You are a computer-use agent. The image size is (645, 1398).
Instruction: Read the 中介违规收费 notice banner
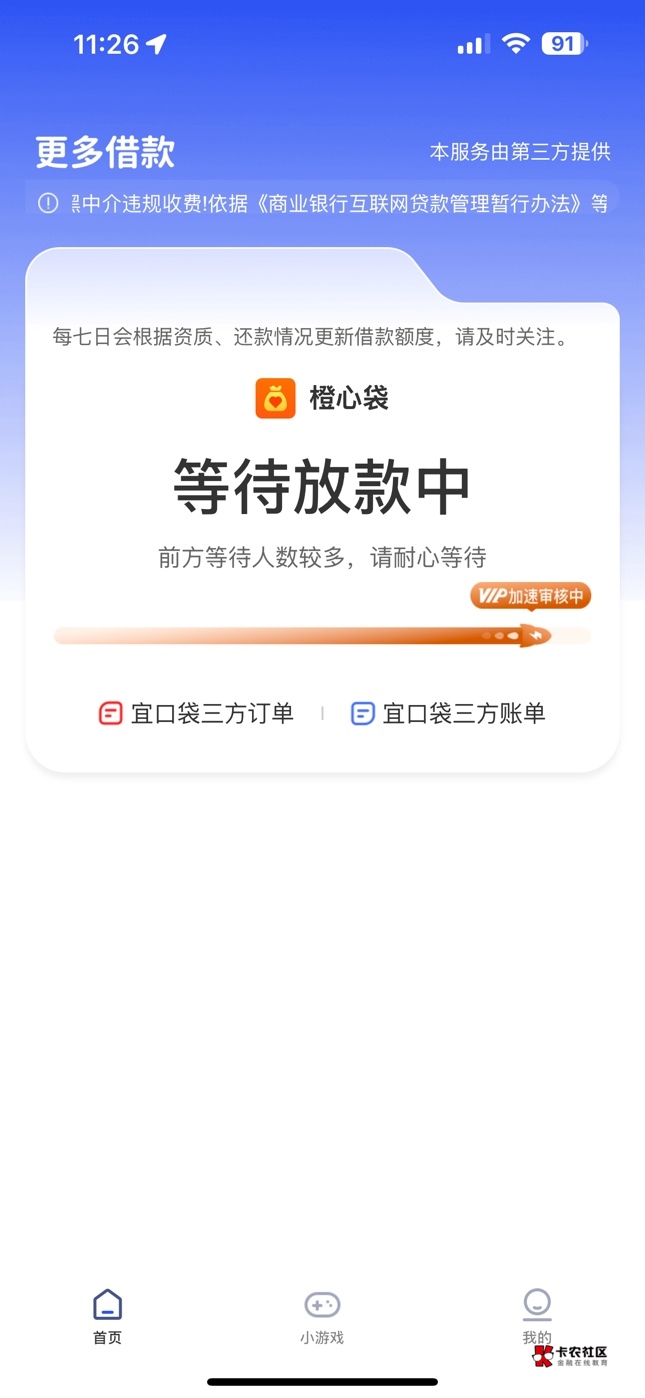(x=322, y=203)
